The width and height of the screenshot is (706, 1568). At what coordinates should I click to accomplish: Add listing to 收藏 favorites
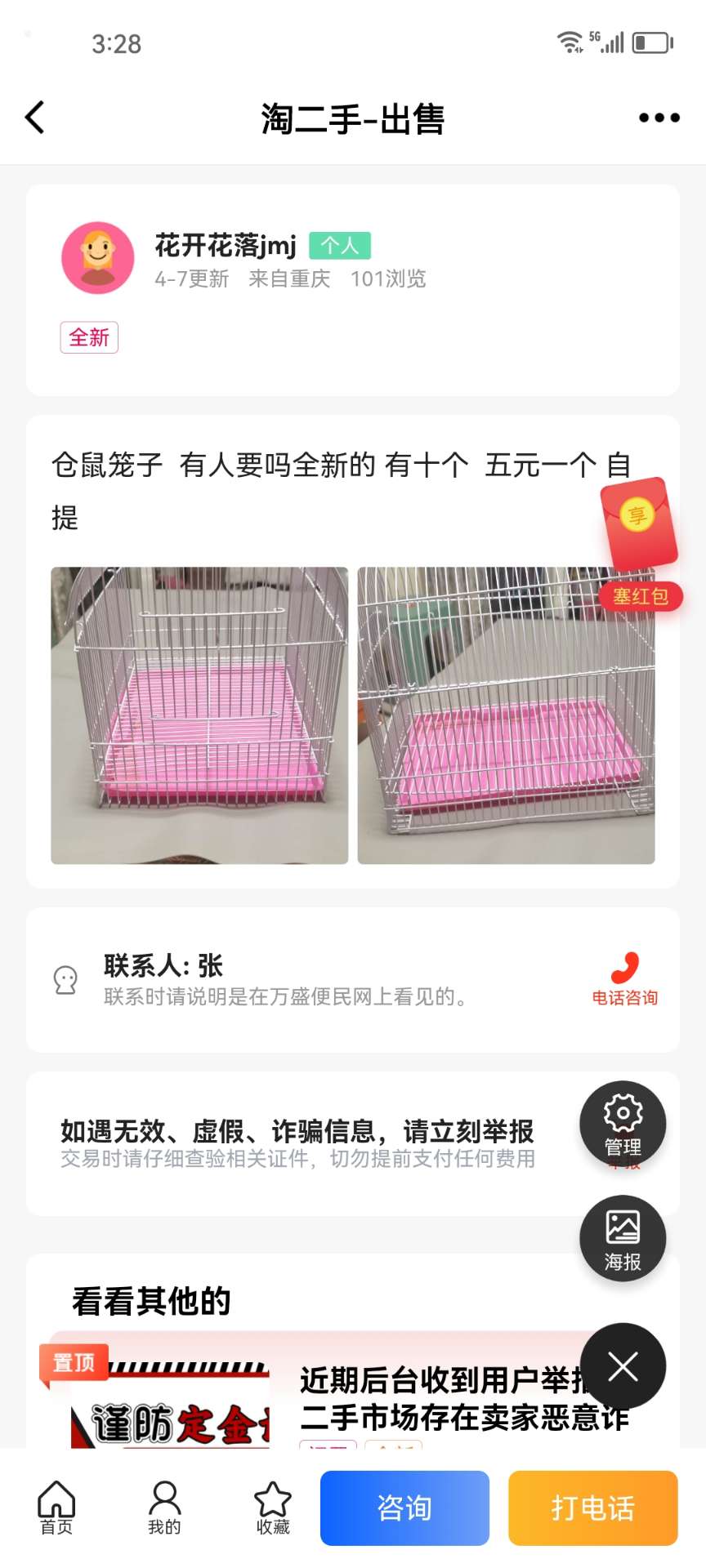click(273, 1508)
